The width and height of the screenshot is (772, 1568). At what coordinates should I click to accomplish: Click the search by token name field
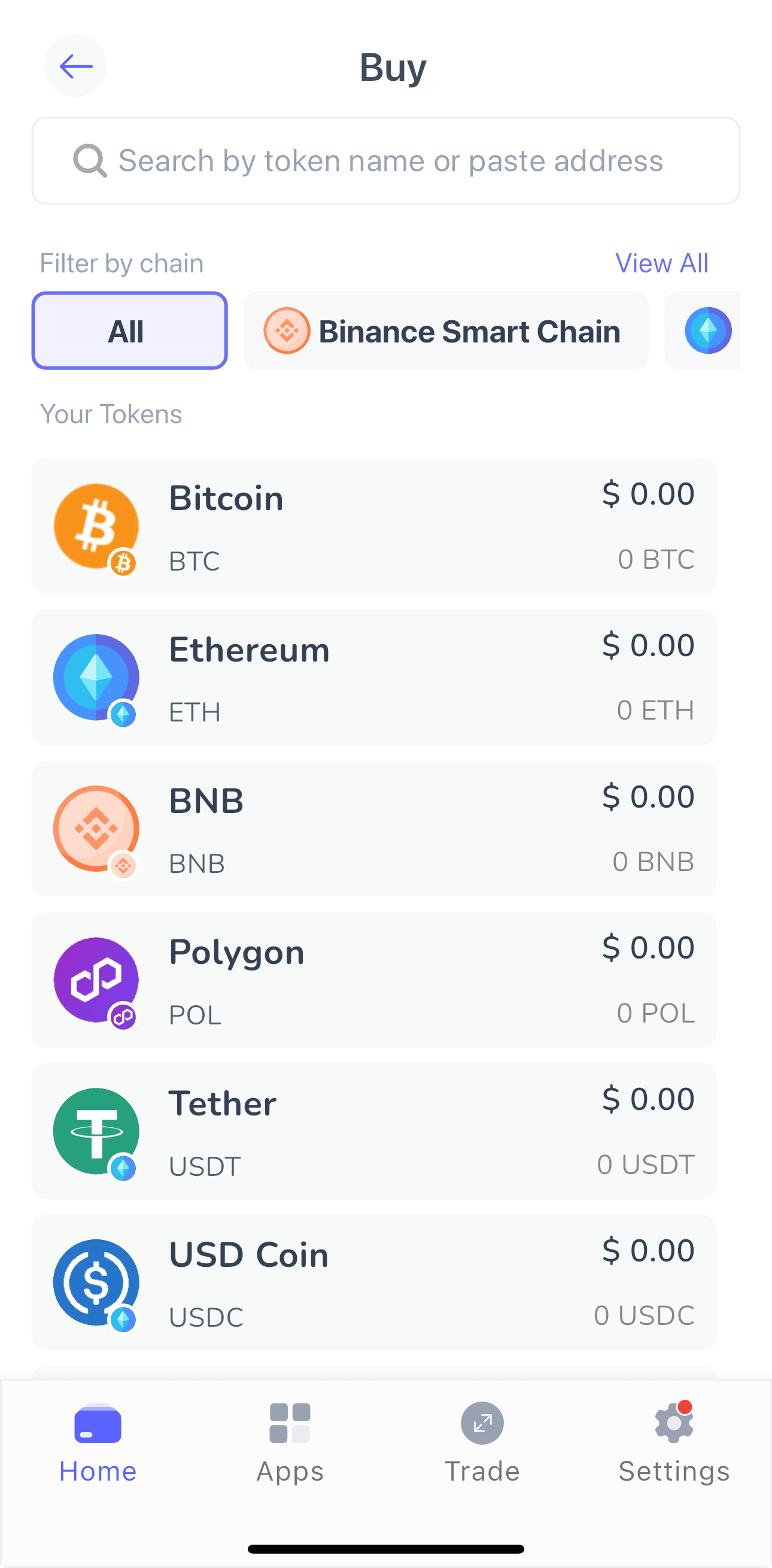385,160
